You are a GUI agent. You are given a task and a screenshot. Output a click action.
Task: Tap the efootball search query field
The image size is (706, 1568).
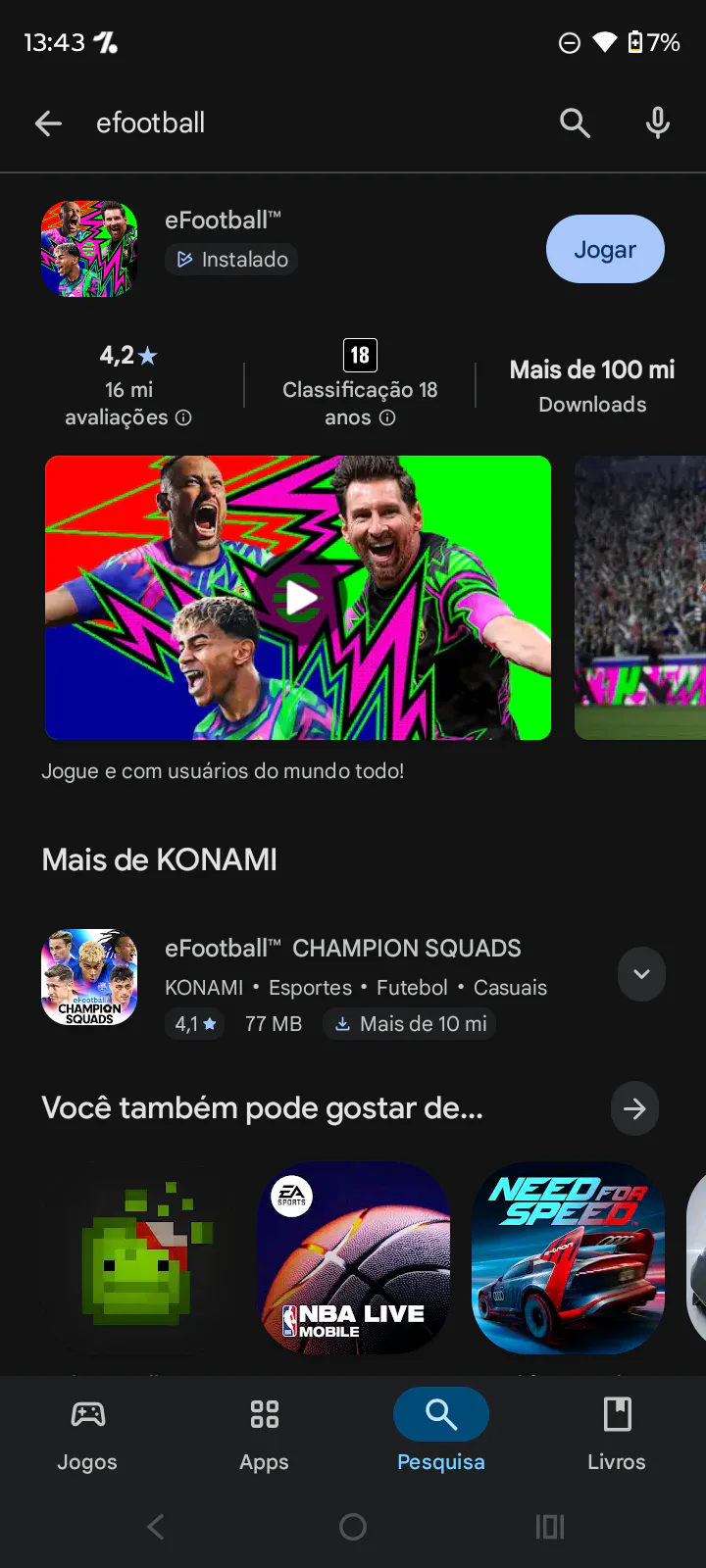click(x=294, y=123)
